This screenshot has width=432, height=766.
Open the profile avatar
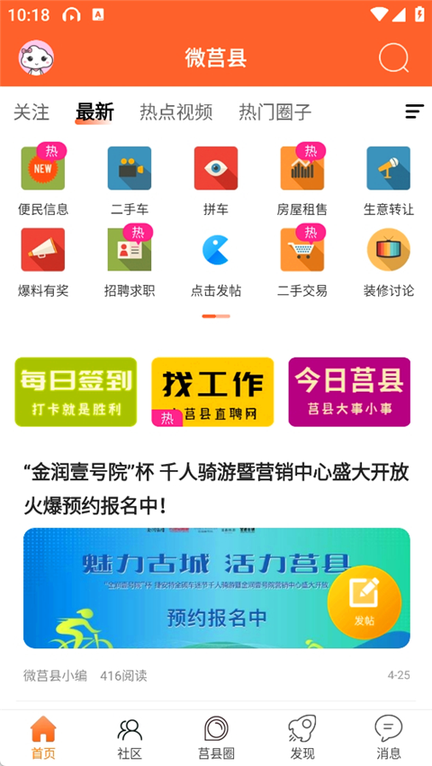coord(36,58)
